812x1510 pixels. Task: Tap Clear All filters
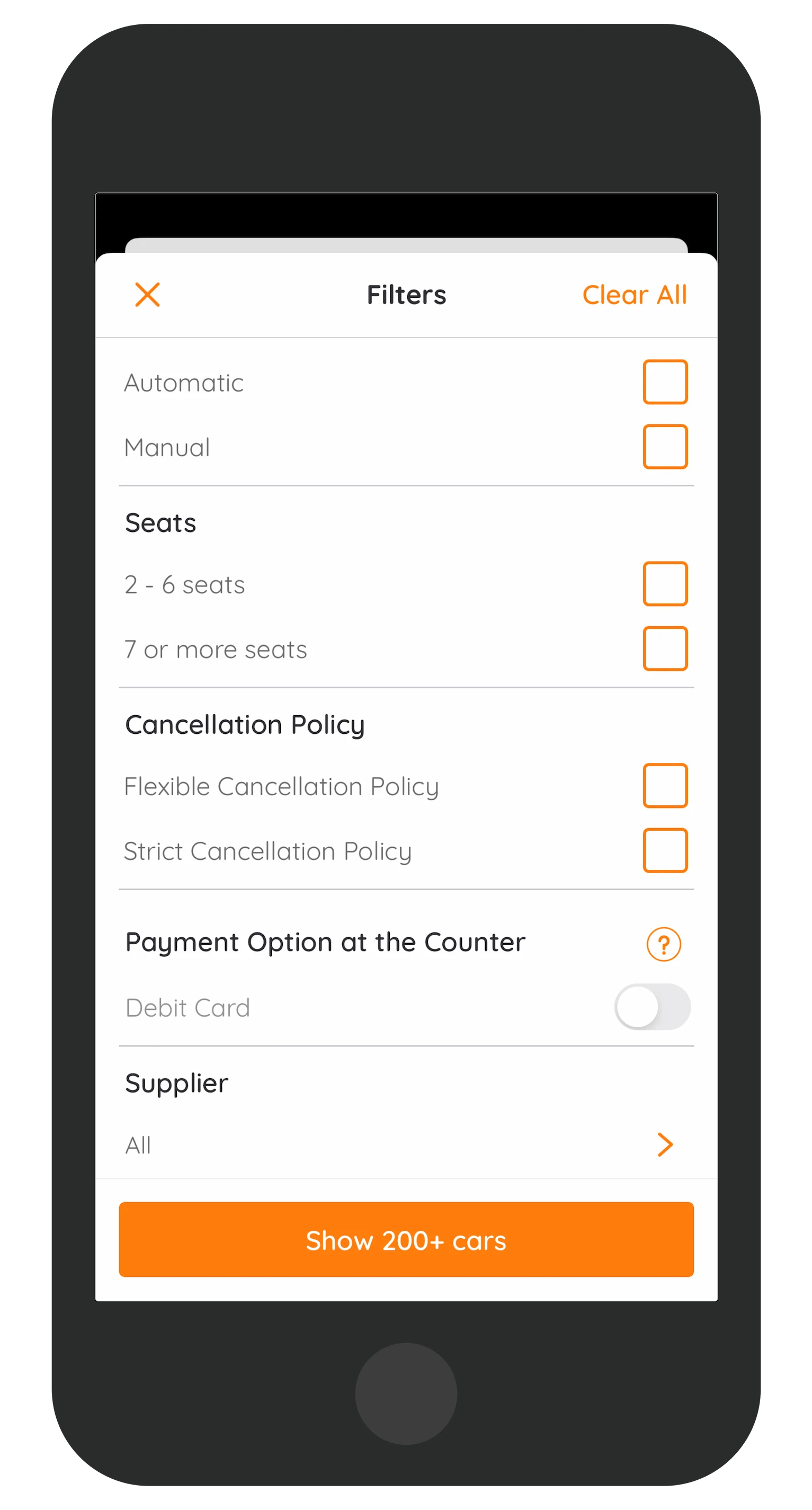634,295
